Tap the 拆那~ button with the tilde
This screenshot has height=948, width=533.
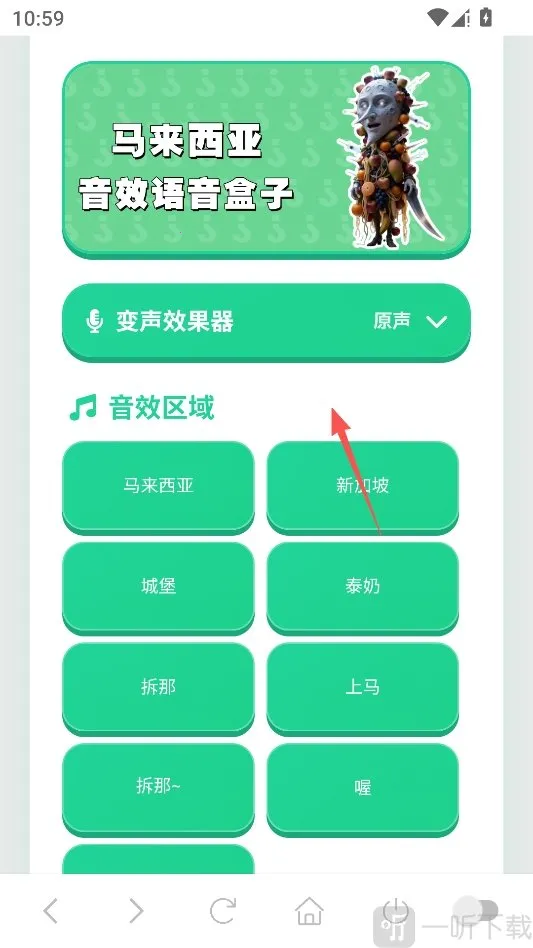pyautogui.click(x=158, y=788)
